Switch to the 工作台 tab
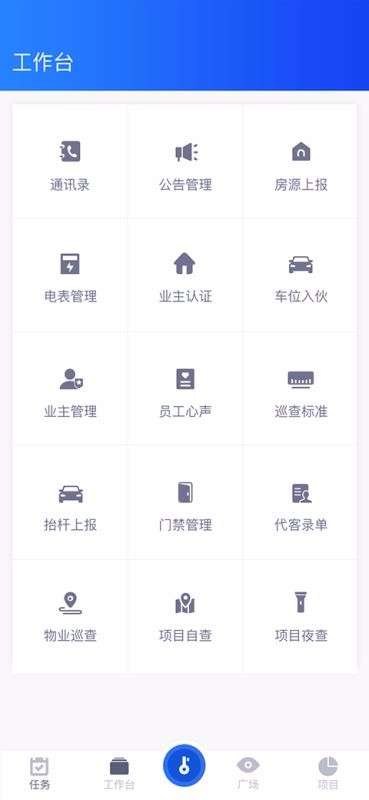Viewport: 369px width, 800px height. click(x=119, y=773)
